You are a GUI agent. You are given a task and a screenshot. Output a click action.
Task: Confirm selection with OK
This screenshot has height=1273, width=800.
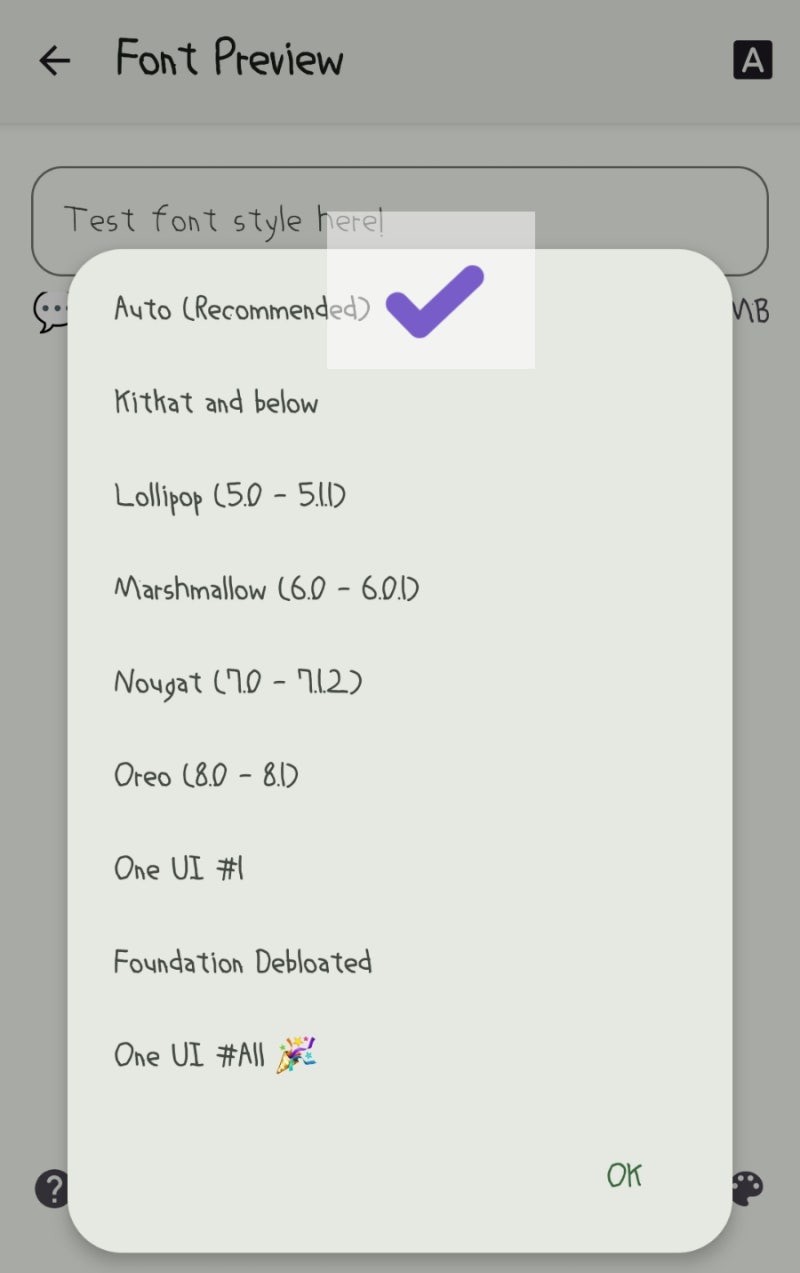tap(624, 1175)
